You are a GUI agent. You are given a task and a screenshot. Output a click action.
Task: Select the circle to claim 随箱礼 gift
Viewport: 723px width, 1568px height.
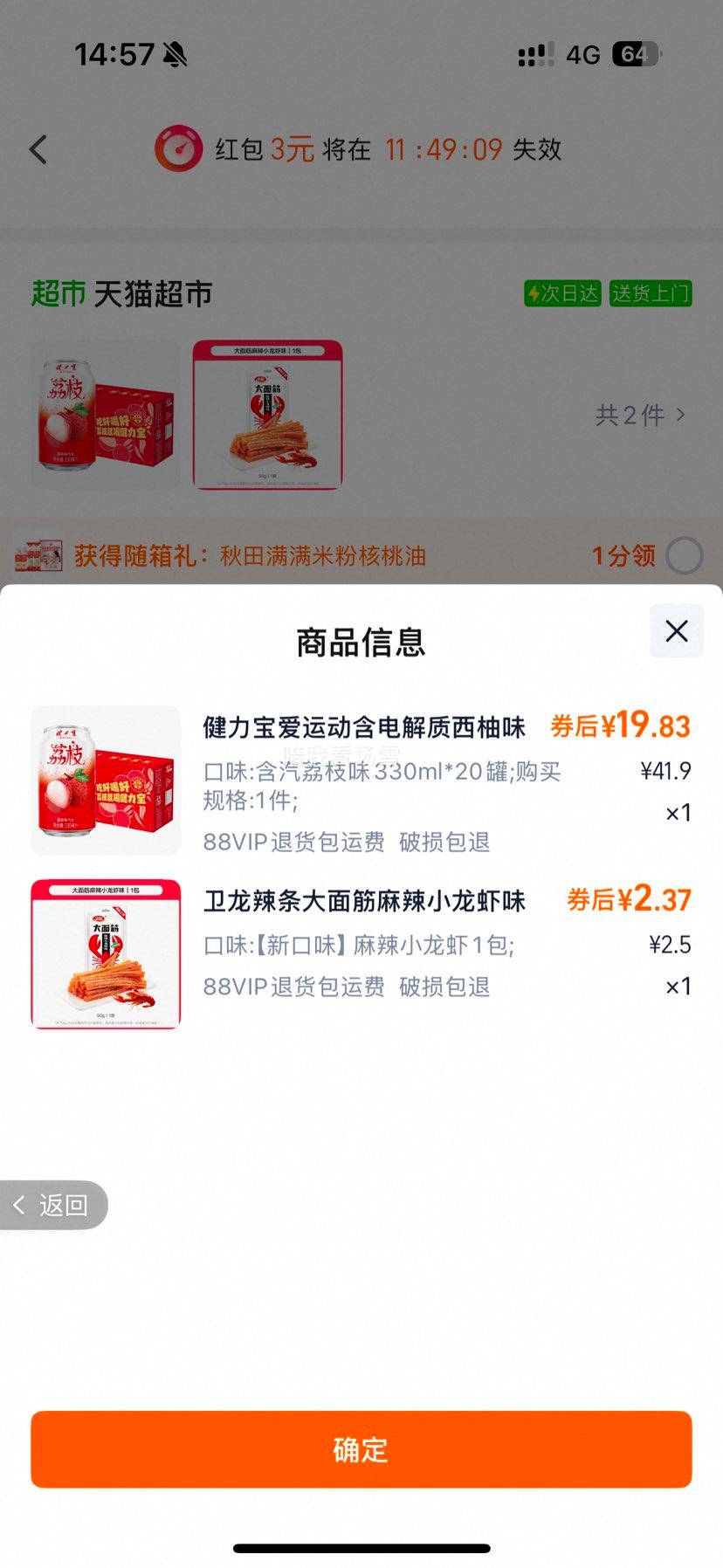click(685, 556)
